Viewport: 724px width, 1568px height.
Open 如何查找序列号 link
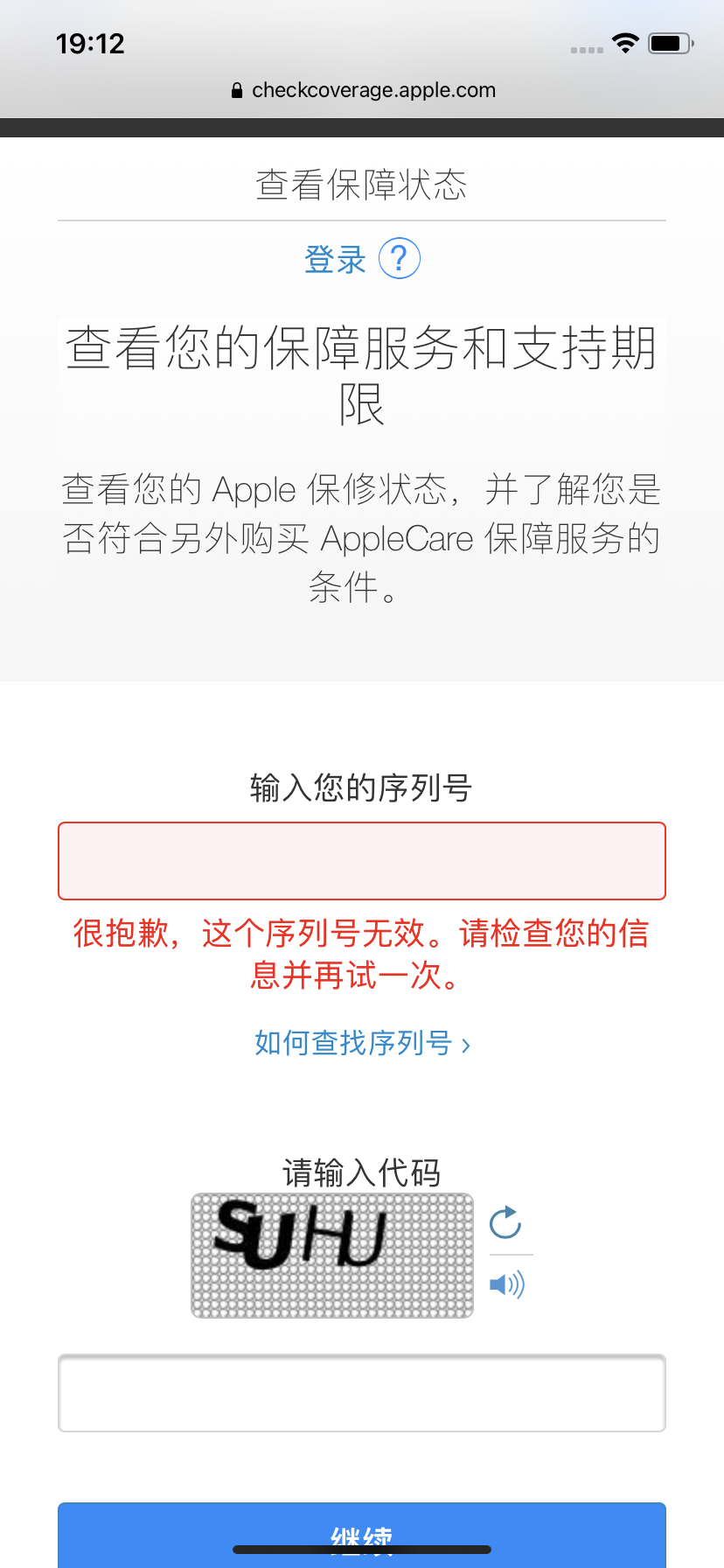(x=362, y=1043)
